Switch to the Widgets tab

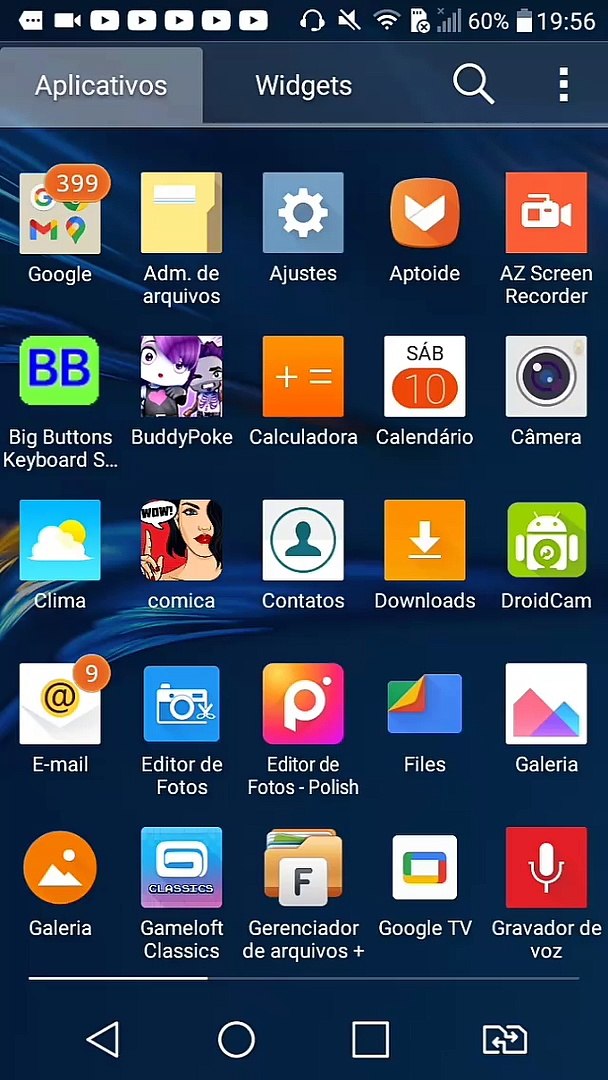pos(303,86)
